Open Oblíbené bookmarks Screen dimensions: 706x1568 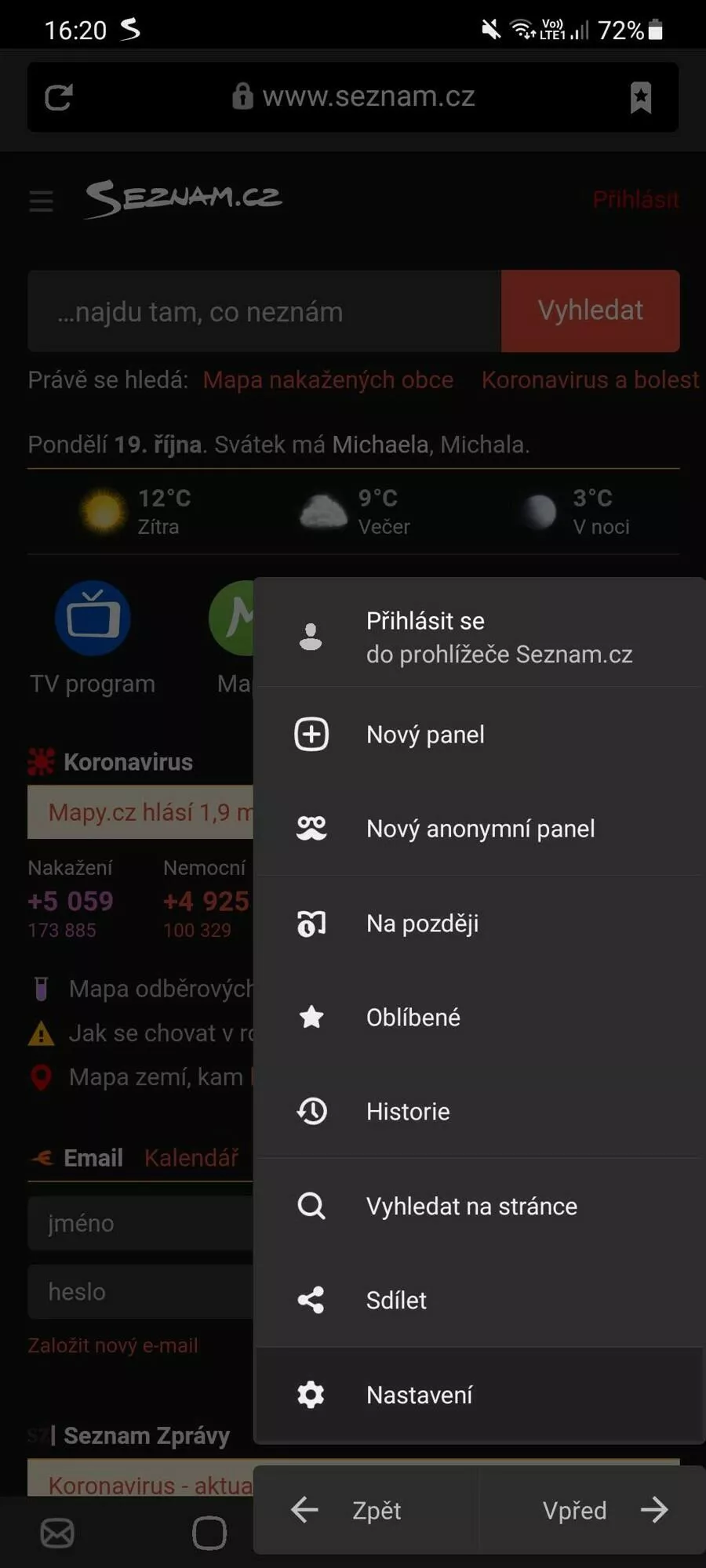point(479,1018)
